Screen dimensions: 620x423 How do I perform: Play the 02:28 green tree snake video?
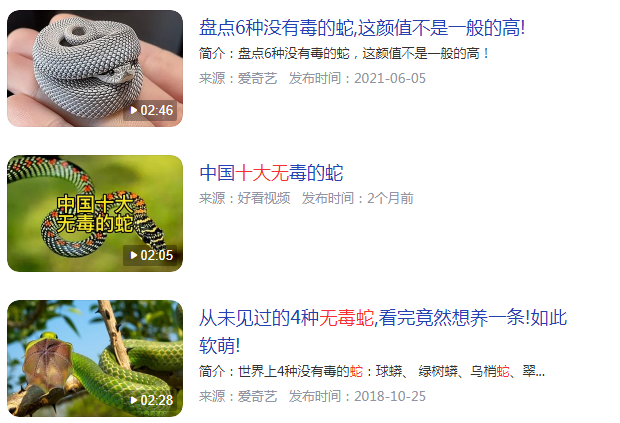click(x=95, y=358)
